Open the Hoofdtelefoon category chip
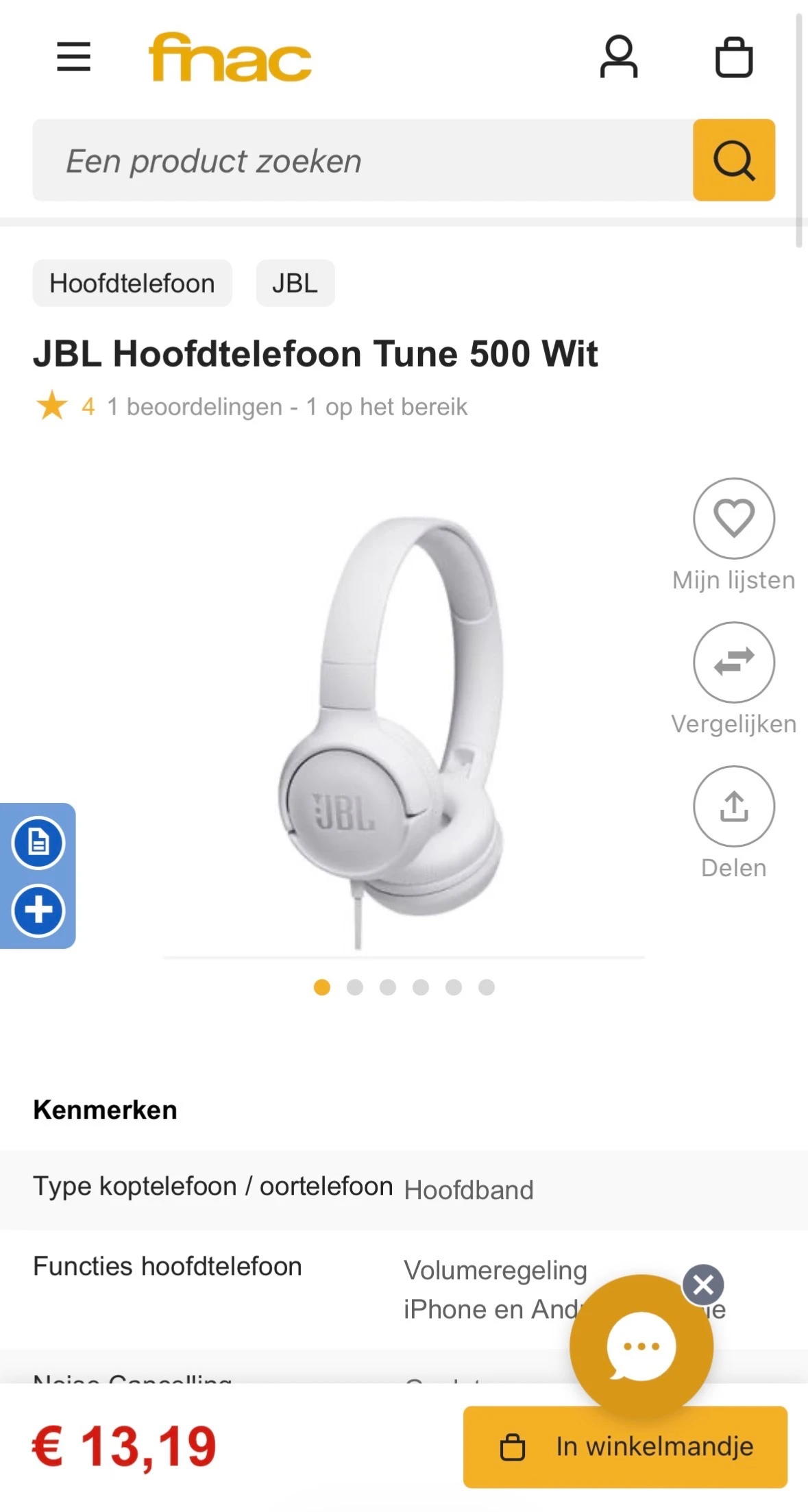This screenshot has height=1512, width=808. [x=132, y=283]
